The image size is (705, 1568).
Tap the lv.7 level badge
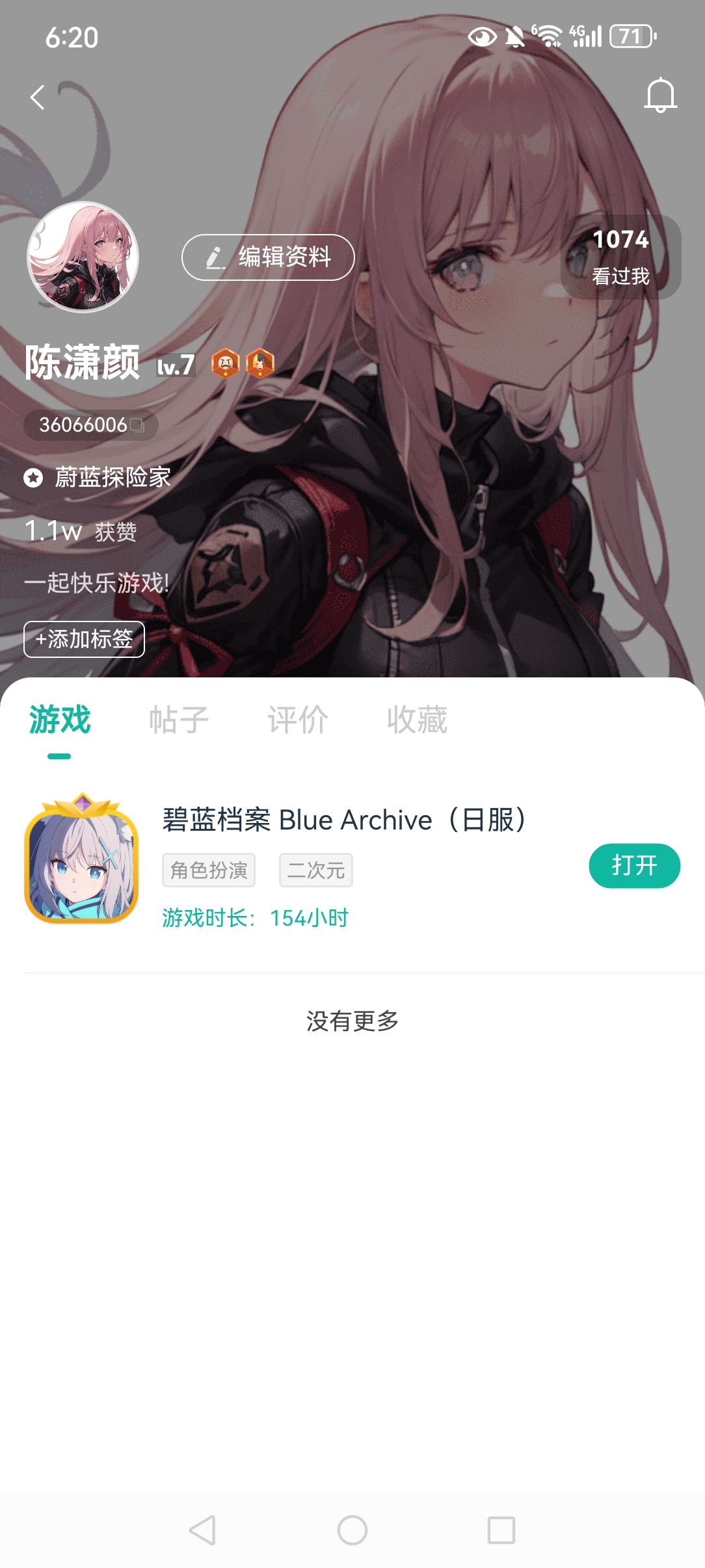tap(176, 365)
